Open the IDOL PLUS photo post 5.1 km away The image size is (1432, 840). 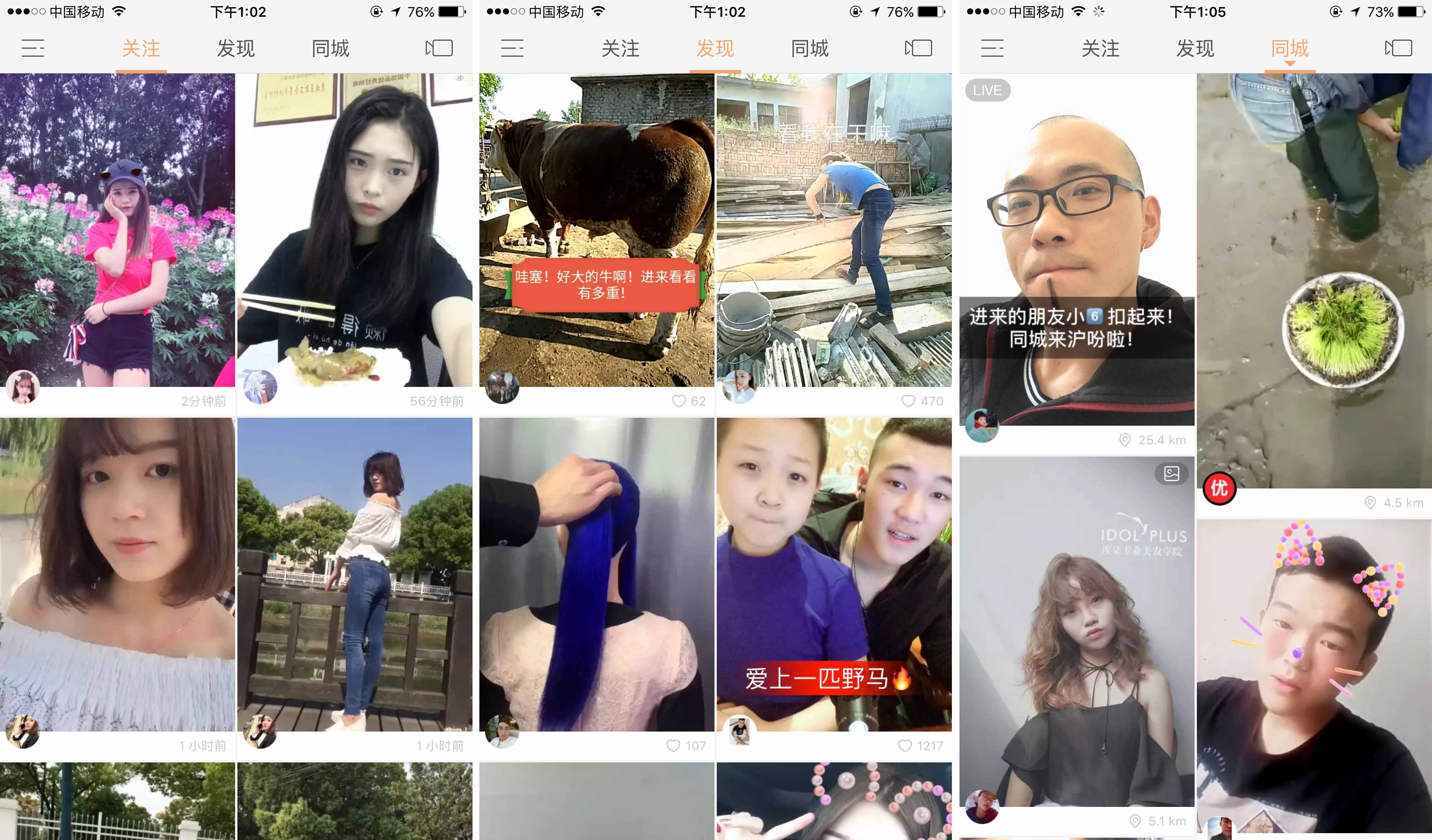click(x=1076, y=631)
